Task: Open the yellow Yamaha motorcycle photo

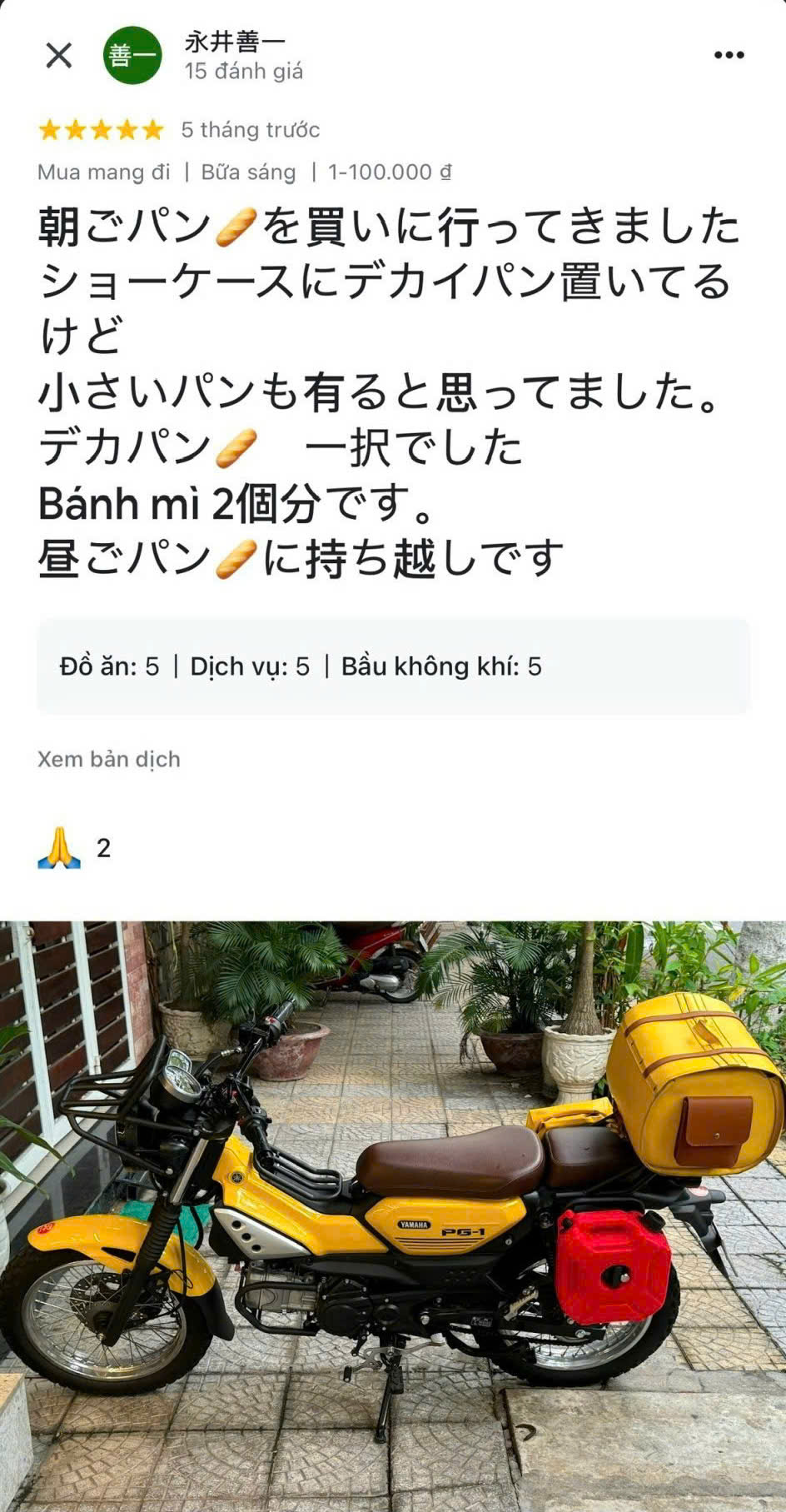Action: (393, 1215)
